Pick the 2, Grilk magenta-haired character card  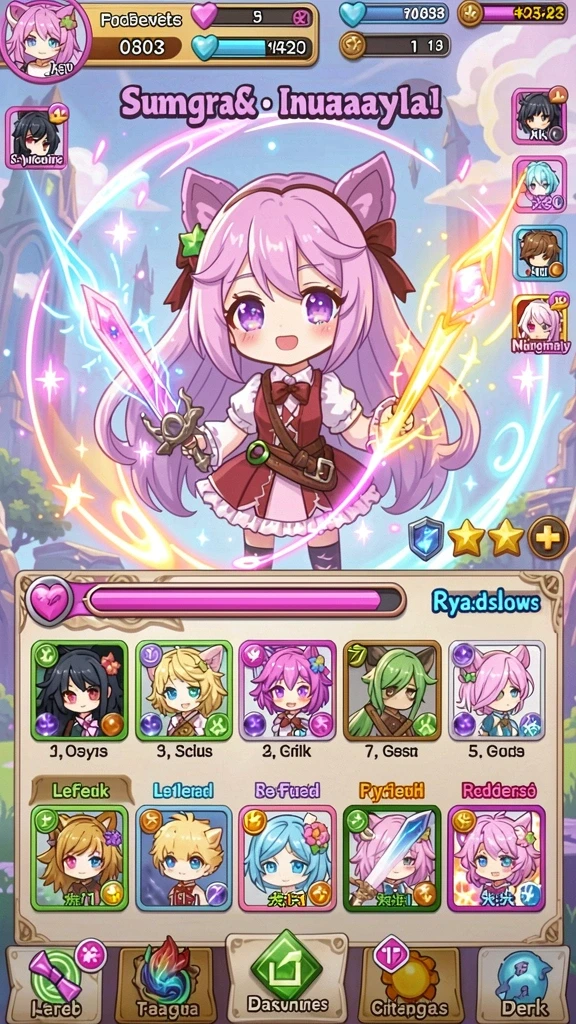pos(287,690)
